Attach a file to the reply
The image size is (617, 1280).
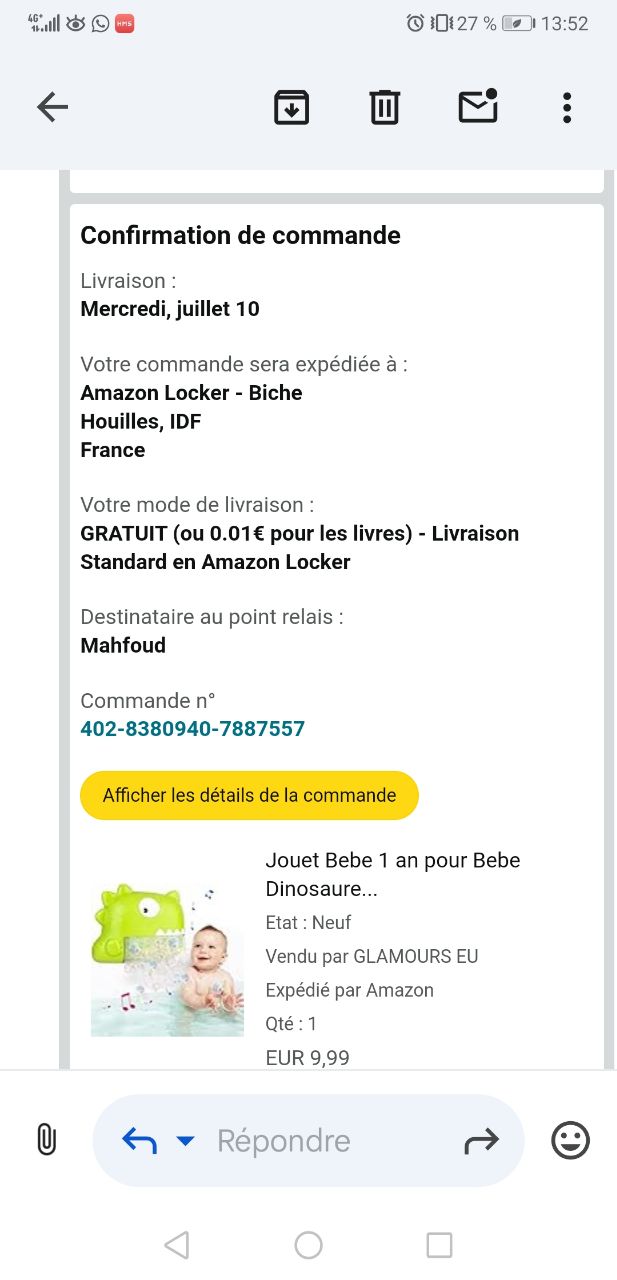pyautogui.click(x=46, y=1140)
